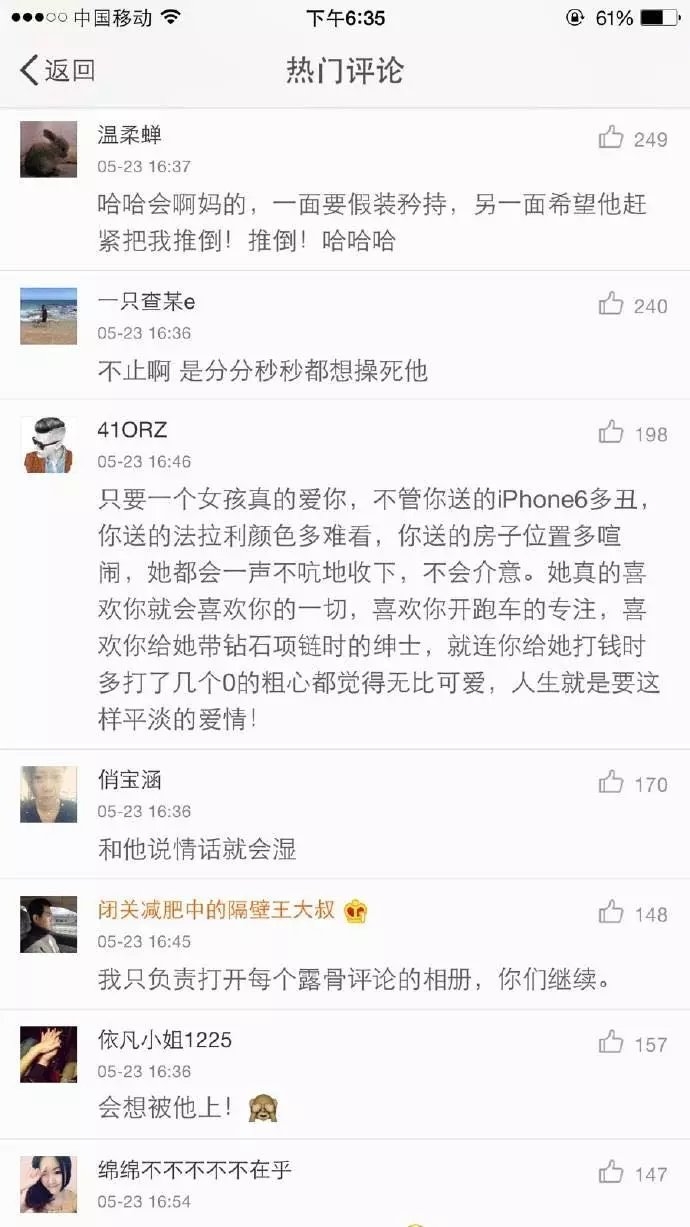The image size is (690, 1227).
Task: Like the comment by 俏宝涵
Action: [612, 783]
